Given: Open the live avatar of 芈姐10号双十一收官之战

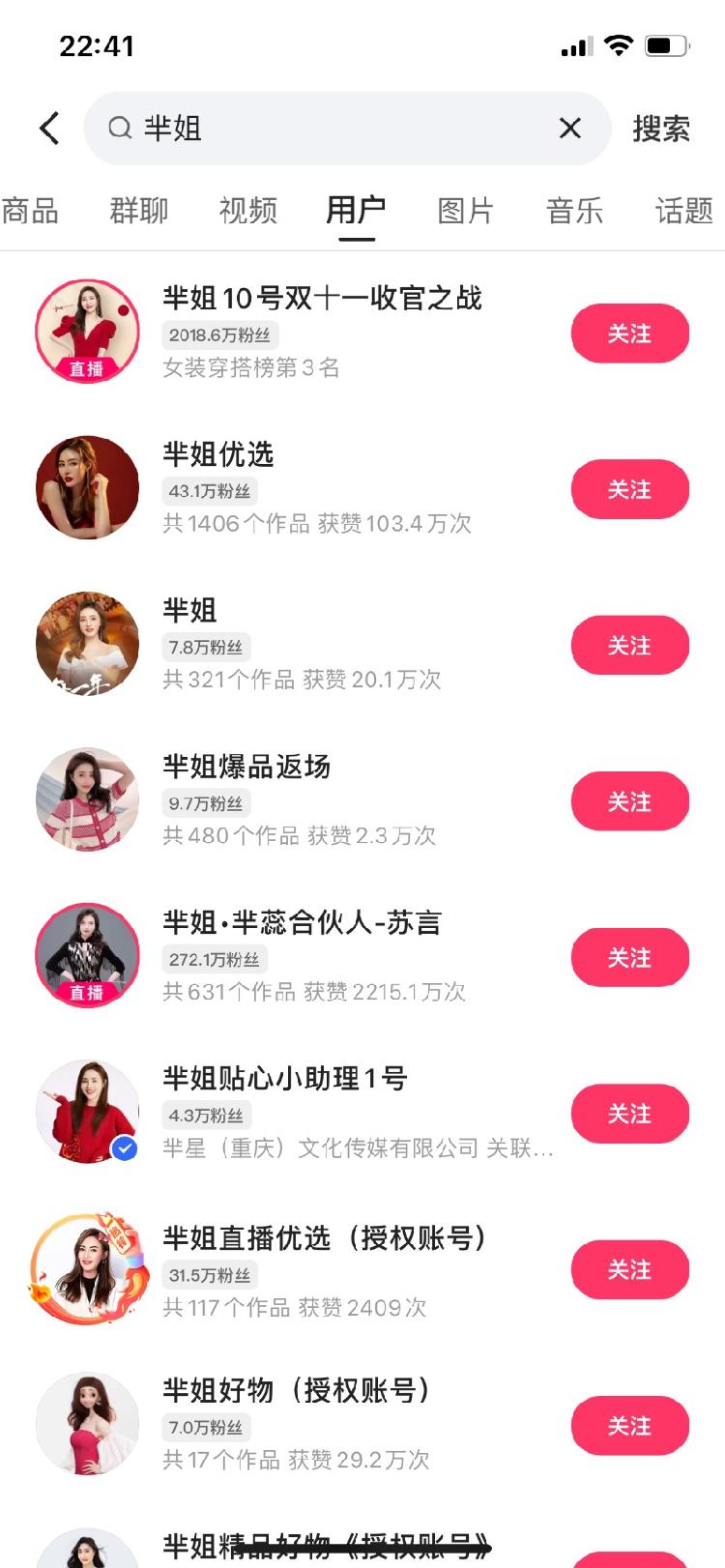Looking at the screenshot, I should [87, 332].
